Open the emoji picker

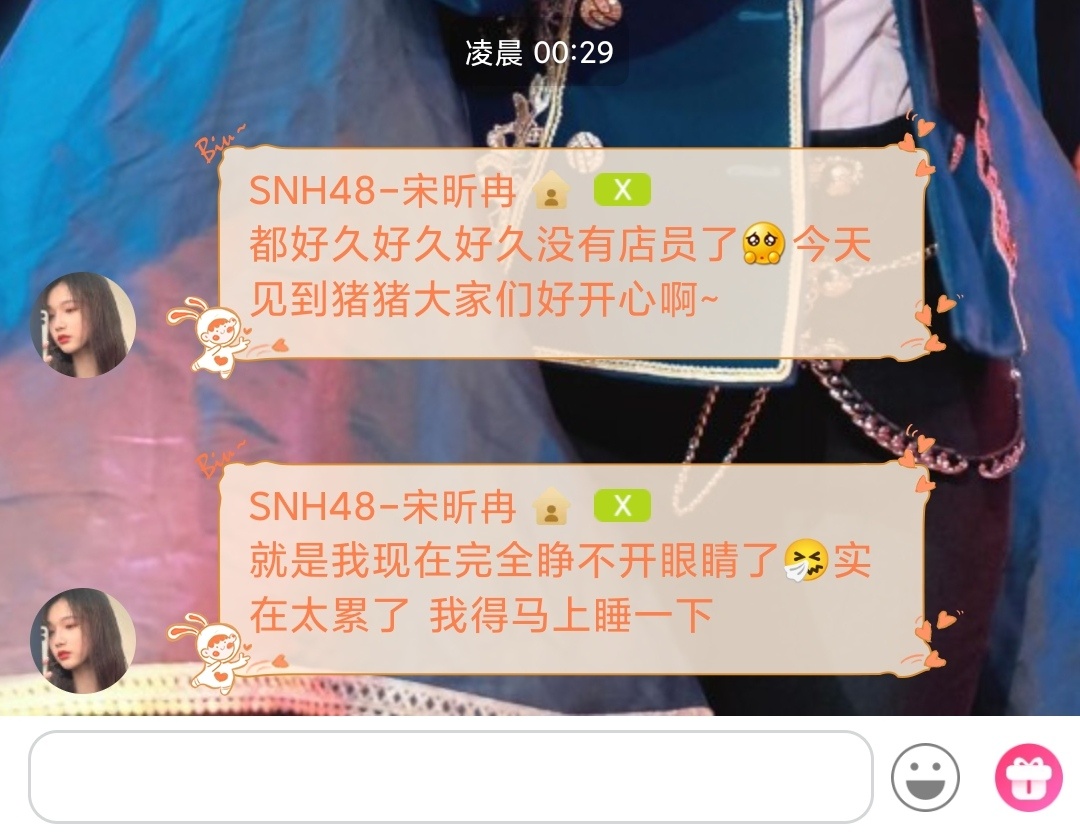pyautogui.click(x=925, y=777)
